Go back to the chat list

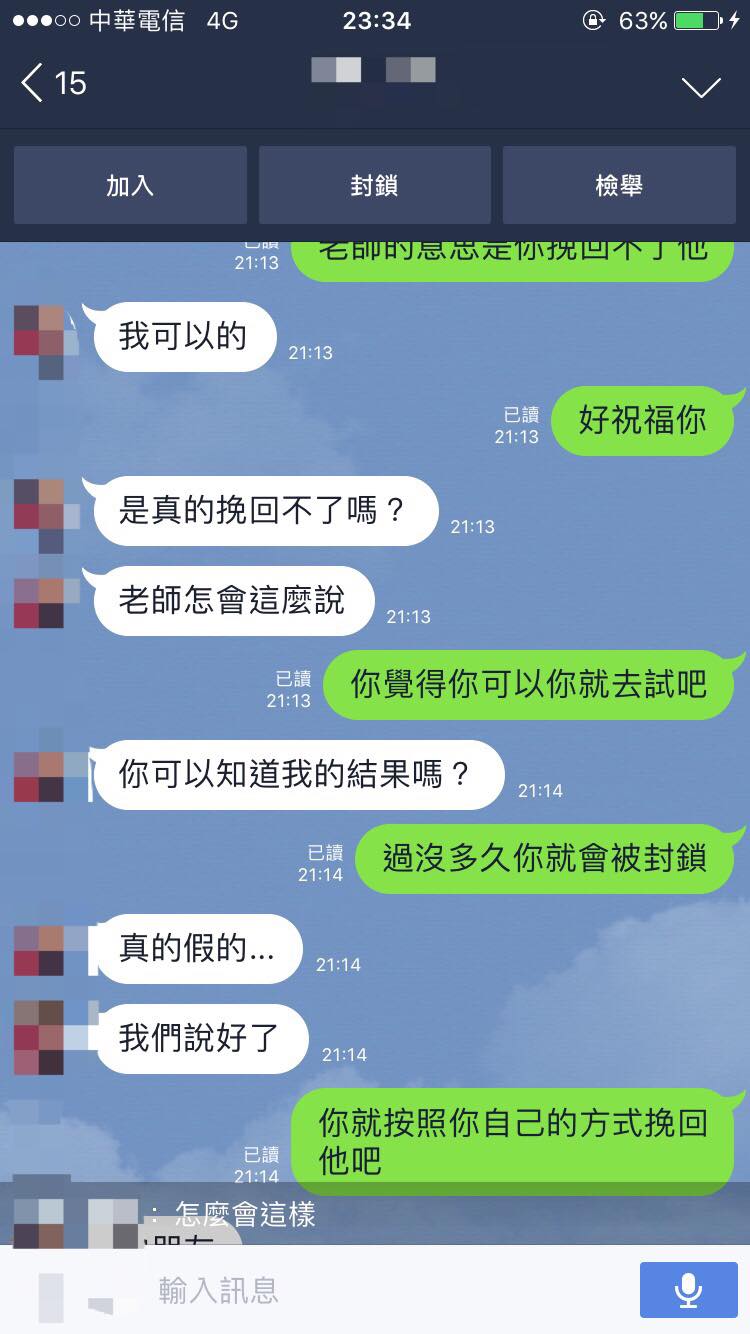coord(52,83)
